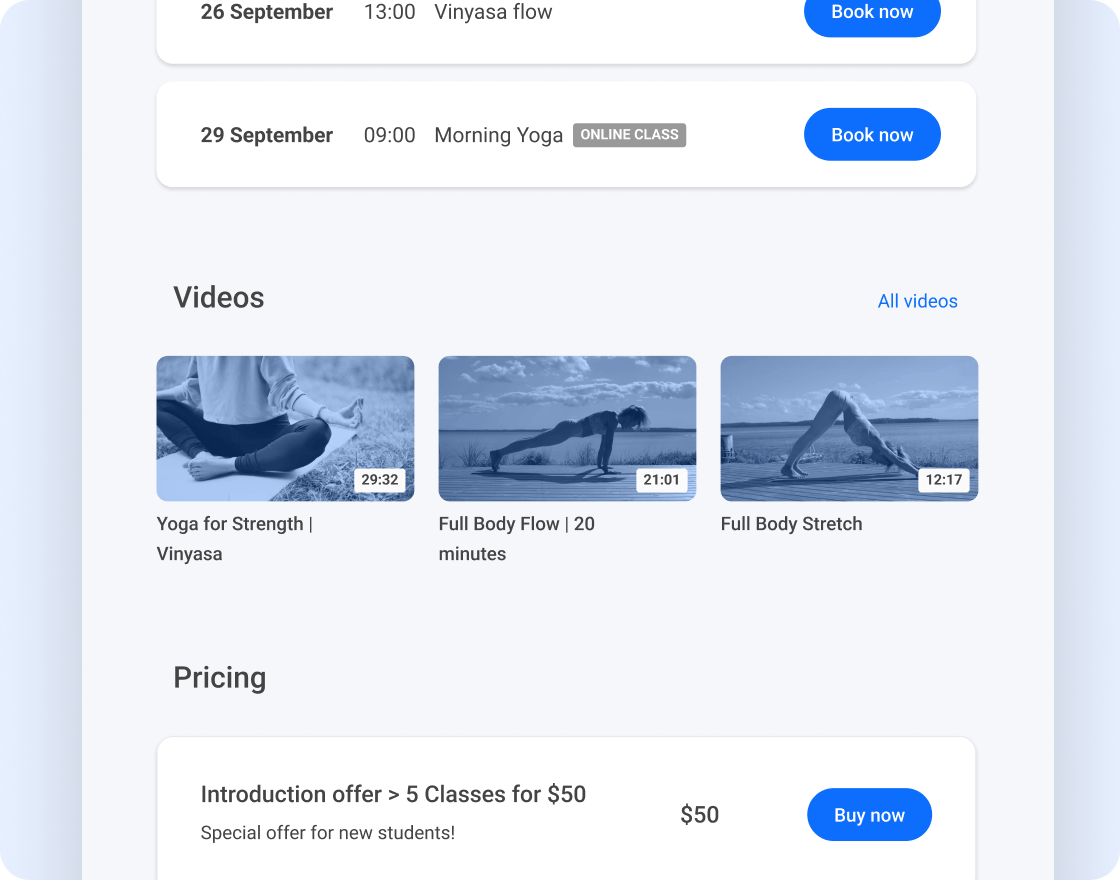Play the Yoga for Strength Vinyasa video

(285, 428)
